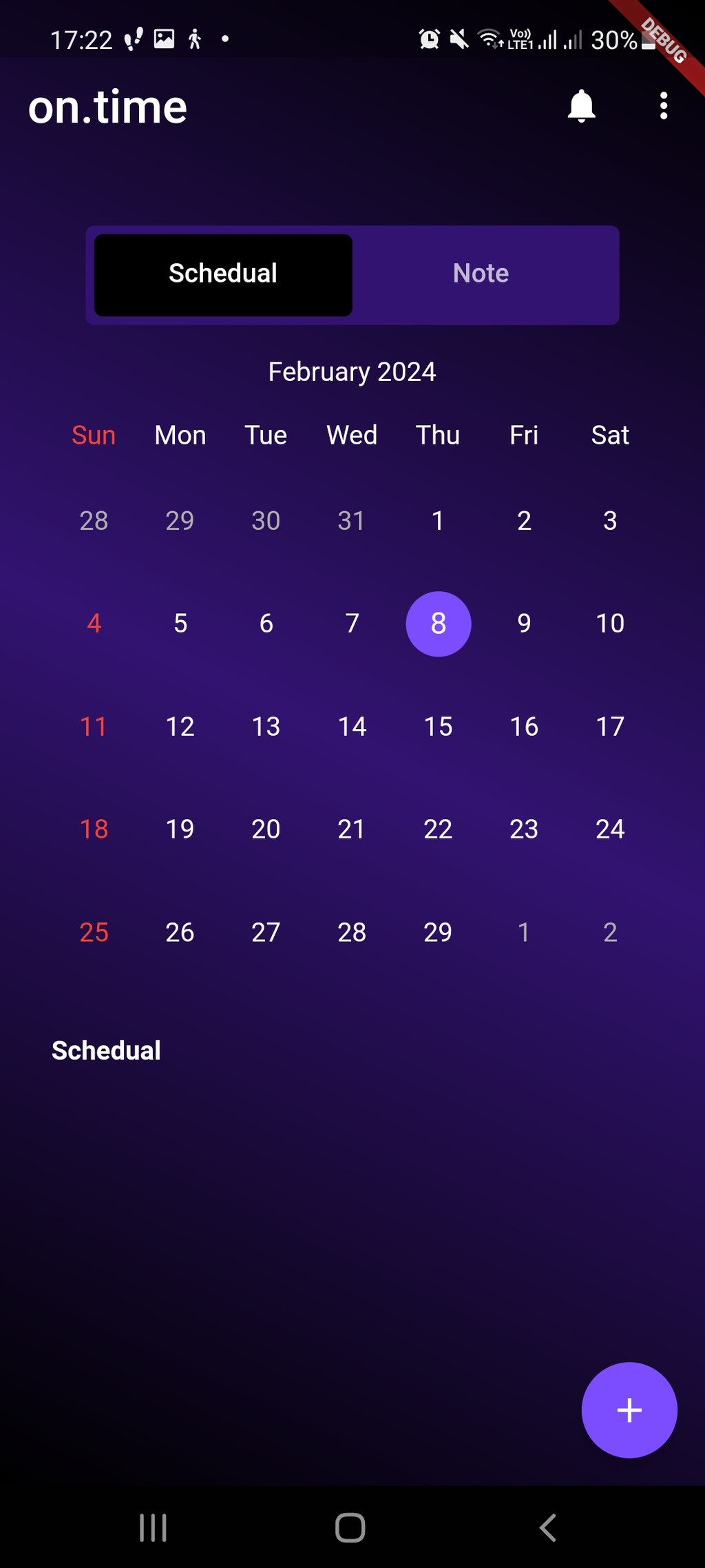Open the notifications bell

(x=581, y=106)
